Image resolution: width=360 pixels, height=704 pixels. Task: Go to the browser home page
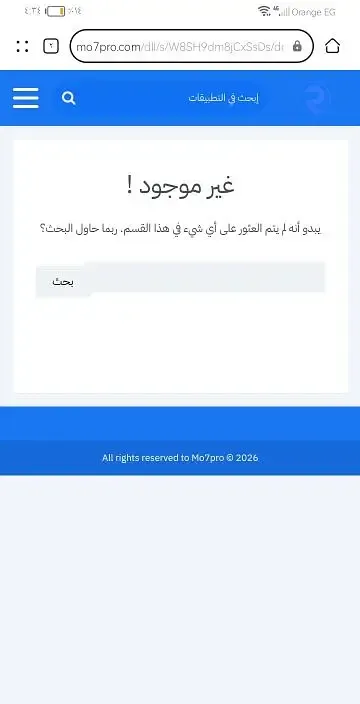(x=332, y=46)
